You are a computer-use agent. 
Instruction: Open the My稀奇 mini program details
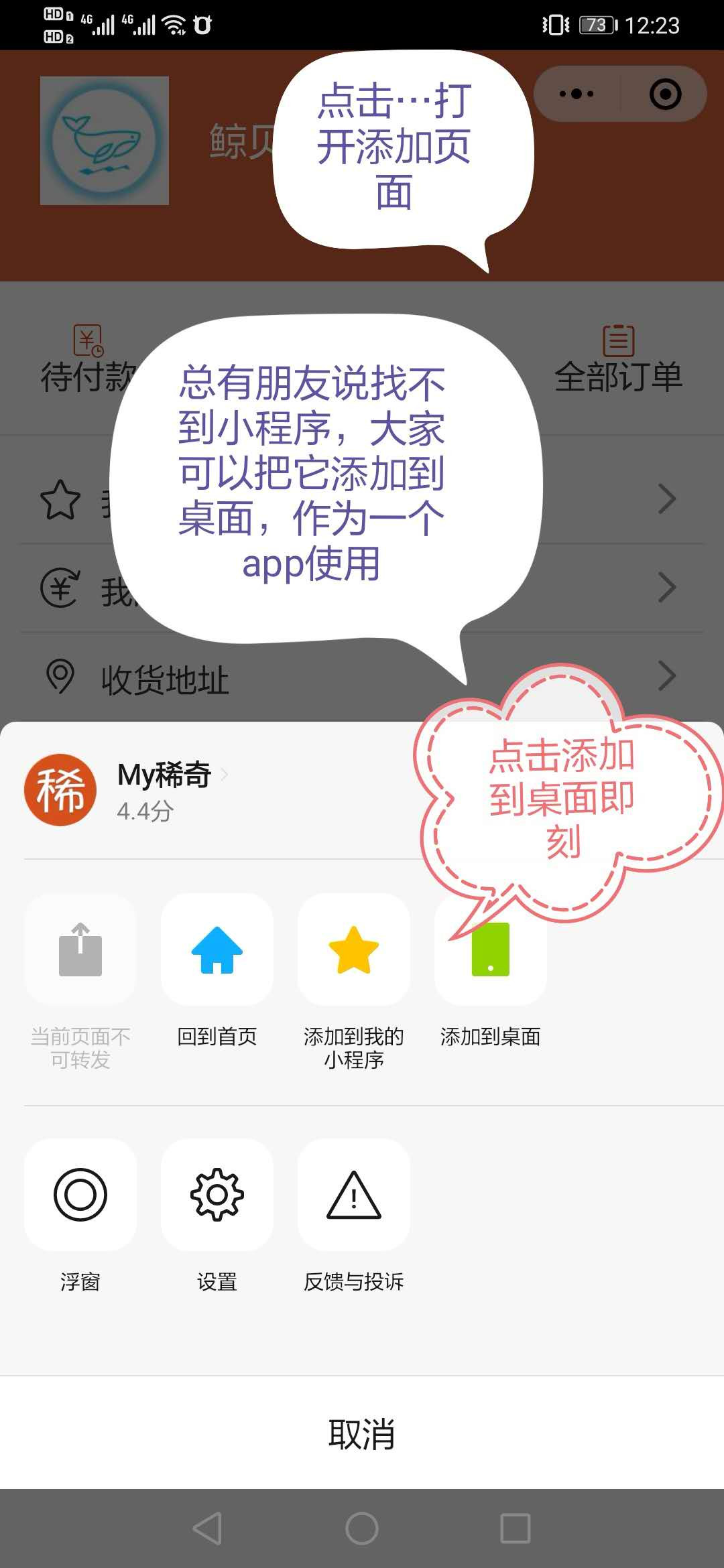click(x=164, y=776)
